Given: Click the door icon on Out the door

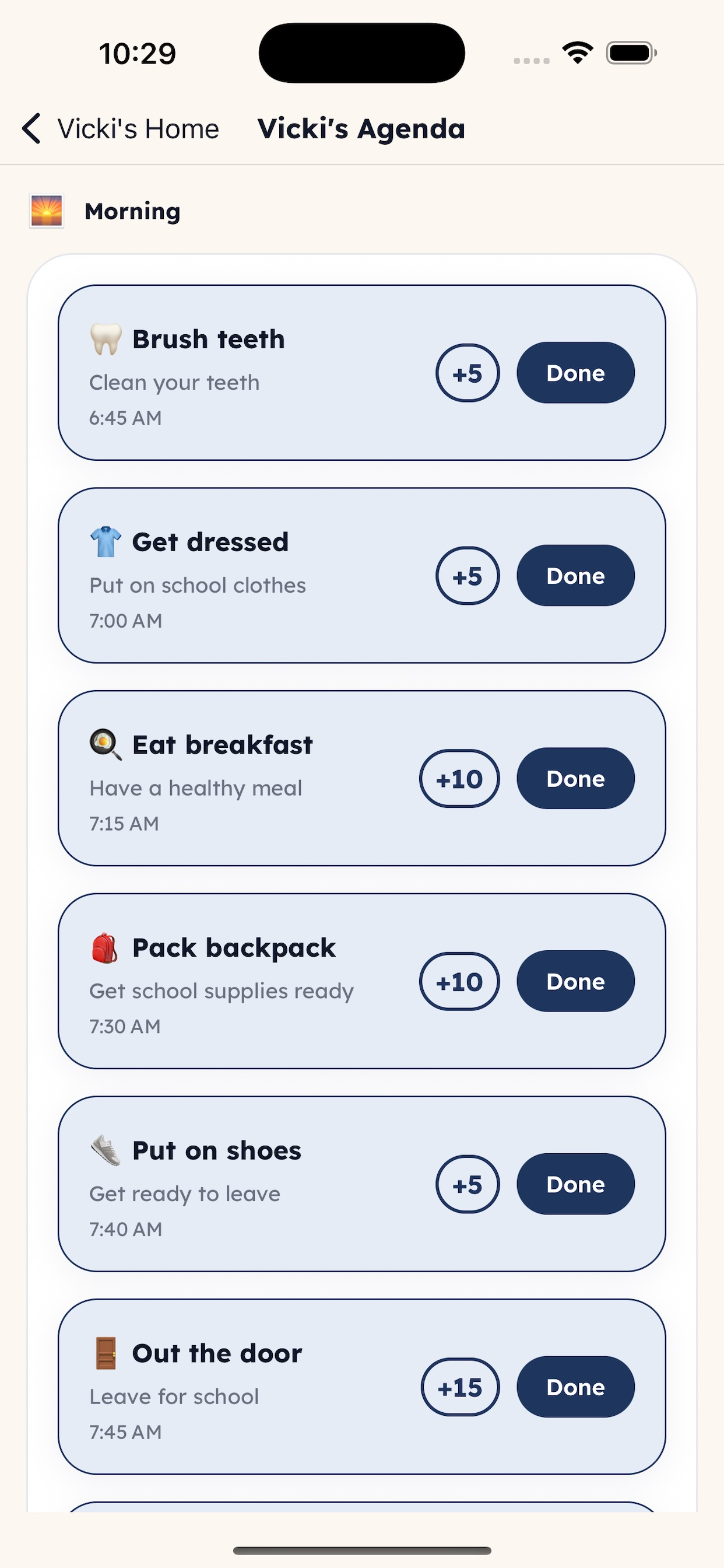Looking at the screenshot, I should pyautogui.click(x=105, y=1352).
